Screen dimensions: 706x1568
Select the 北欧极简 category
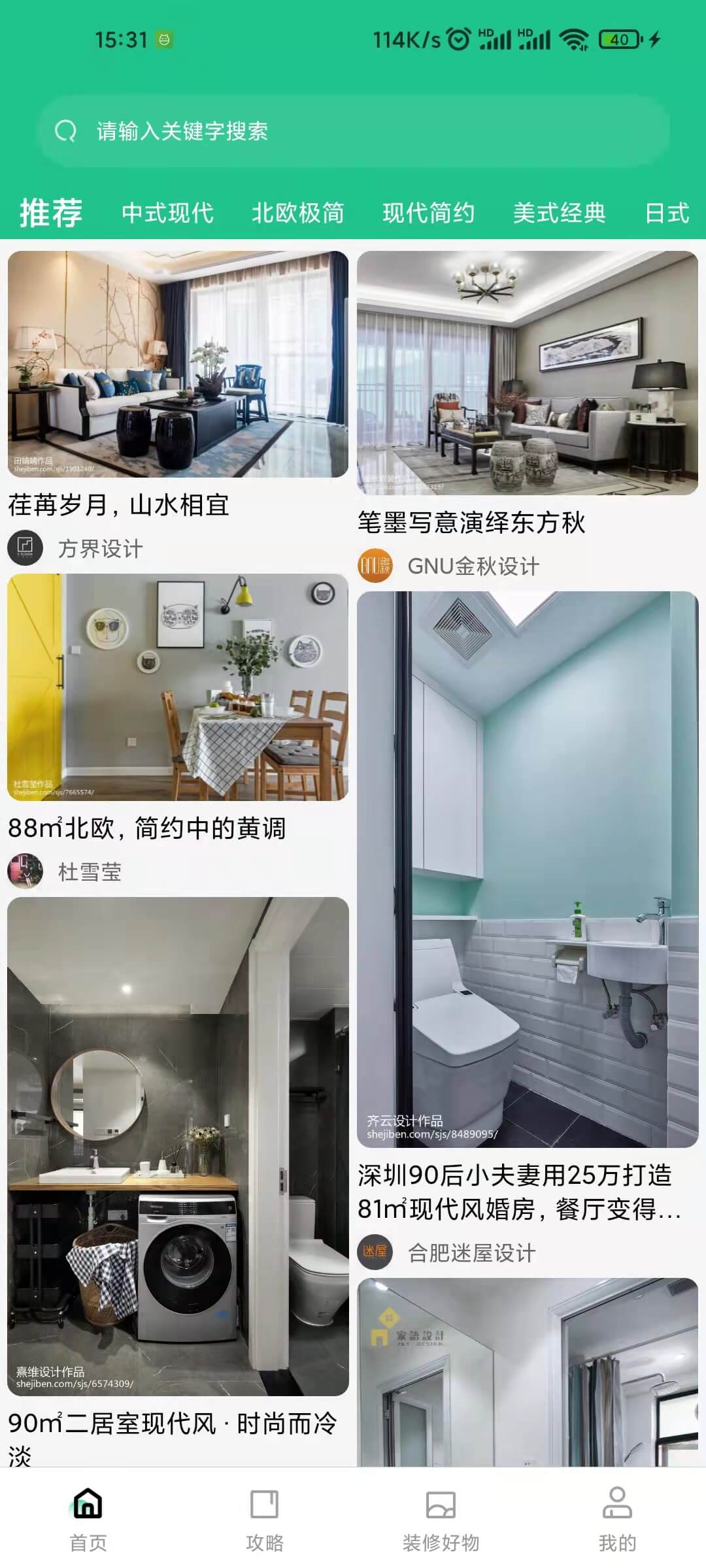coord(299,213)
